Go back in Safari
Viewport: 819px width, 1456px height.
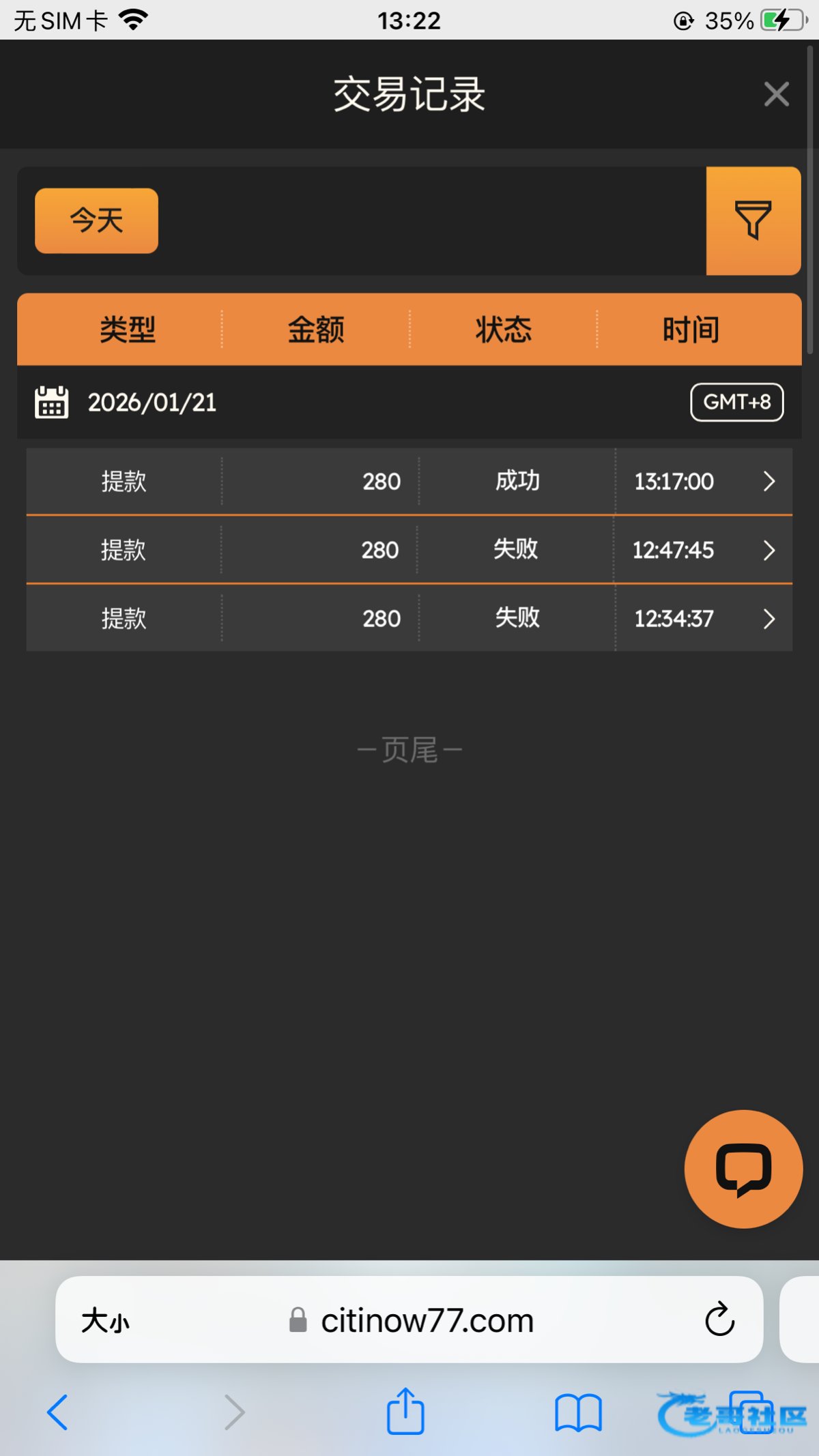coord(58,1412)
